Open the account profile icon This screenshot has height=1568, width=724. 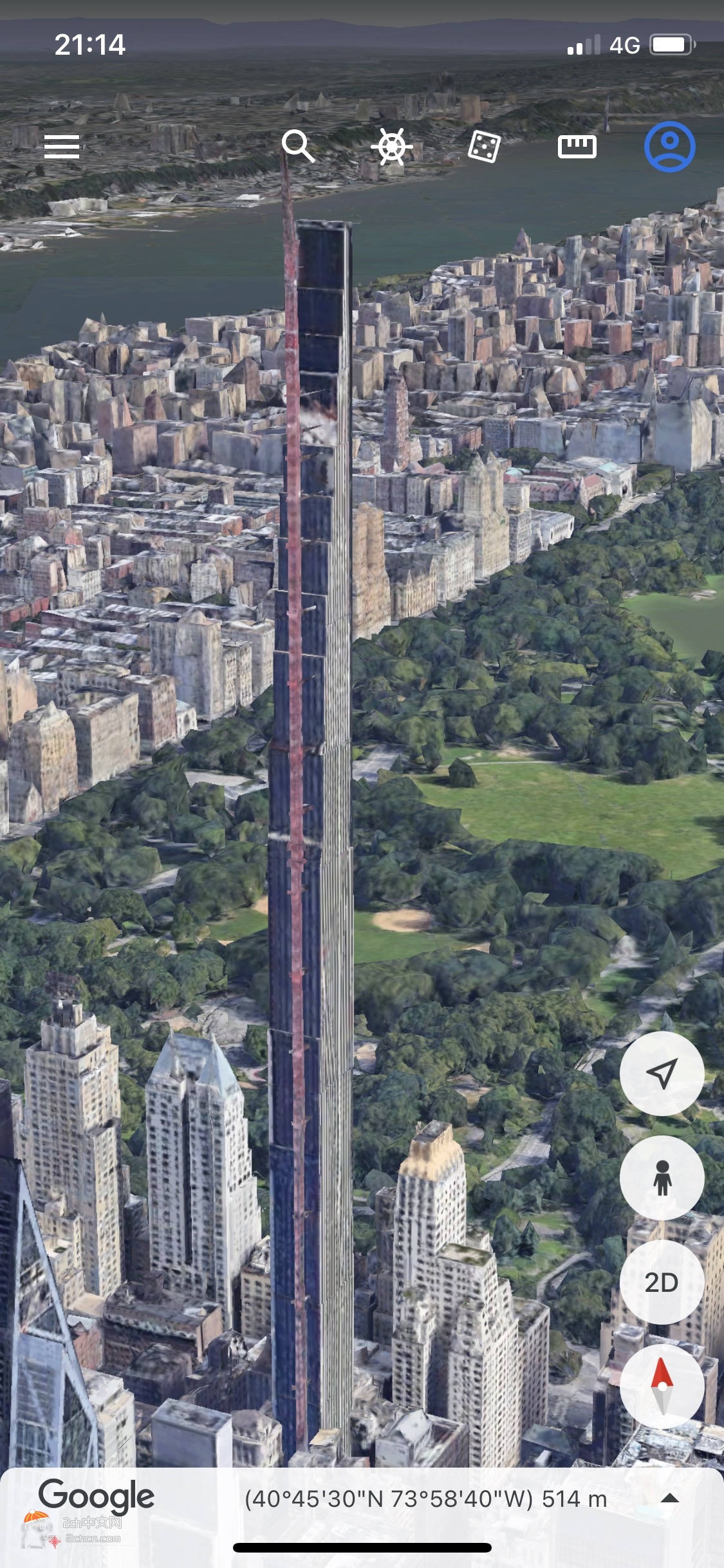click(669, 147)
